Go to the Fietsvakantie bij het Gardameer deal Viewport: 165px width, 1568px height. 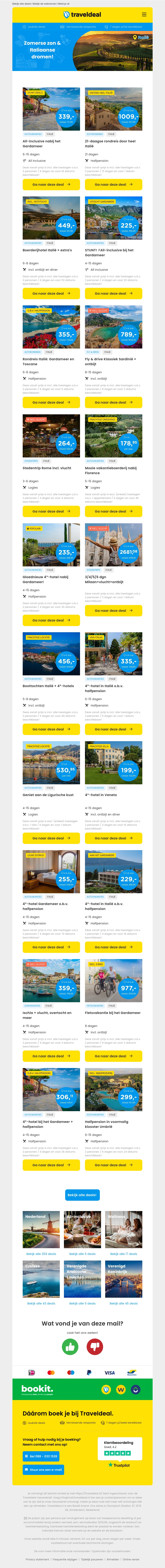pyautogui.click(x=113, y=1056)
